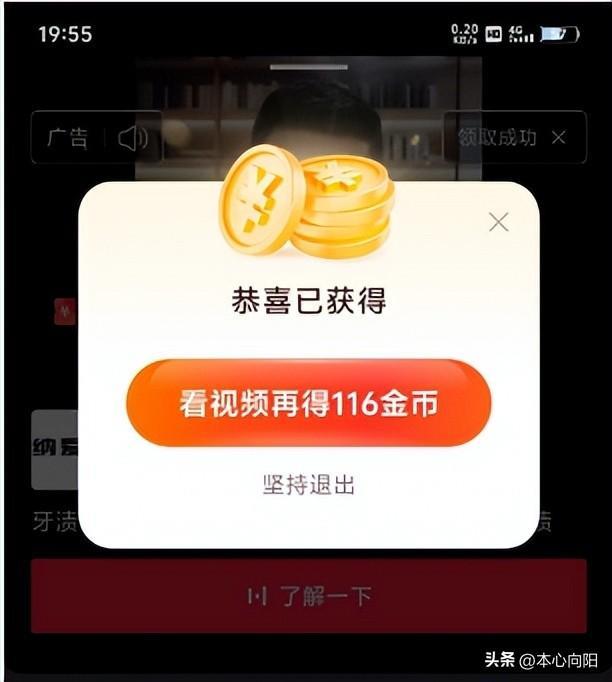Tap 看视频再得116金币 button

pos(308,403)
